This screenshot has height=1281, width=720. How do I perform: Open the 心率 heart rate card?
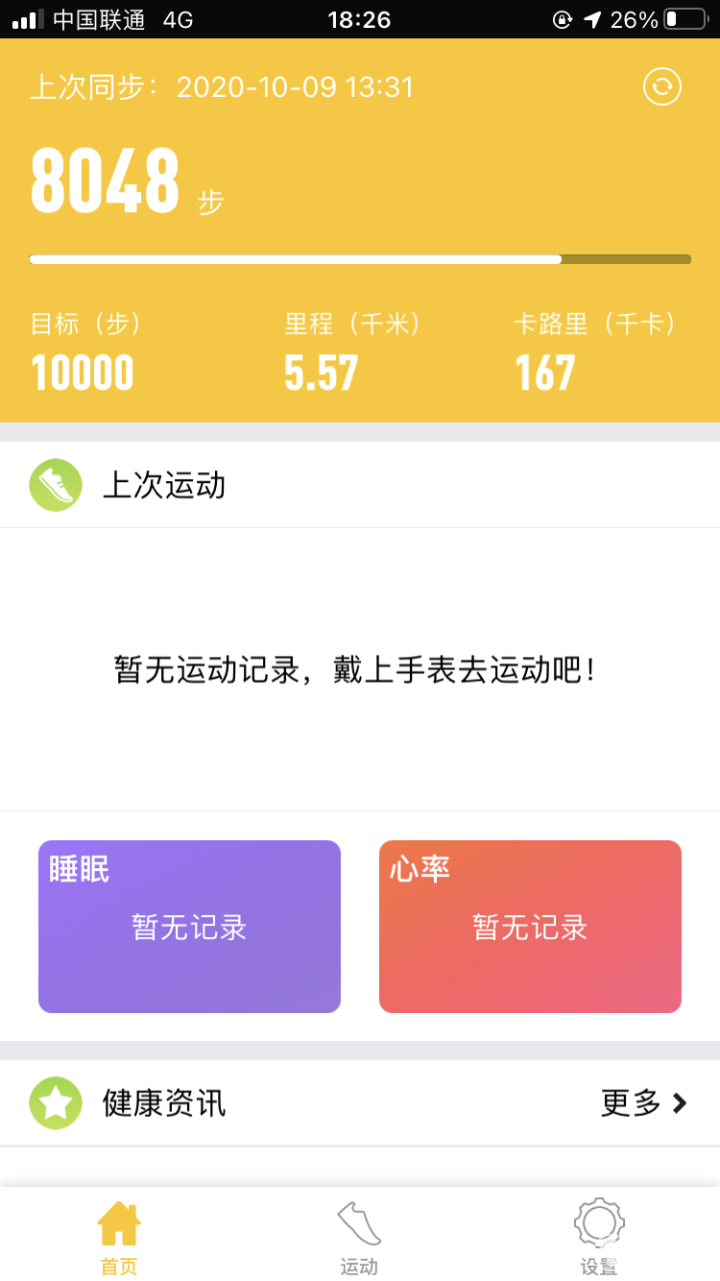[530, 926]
